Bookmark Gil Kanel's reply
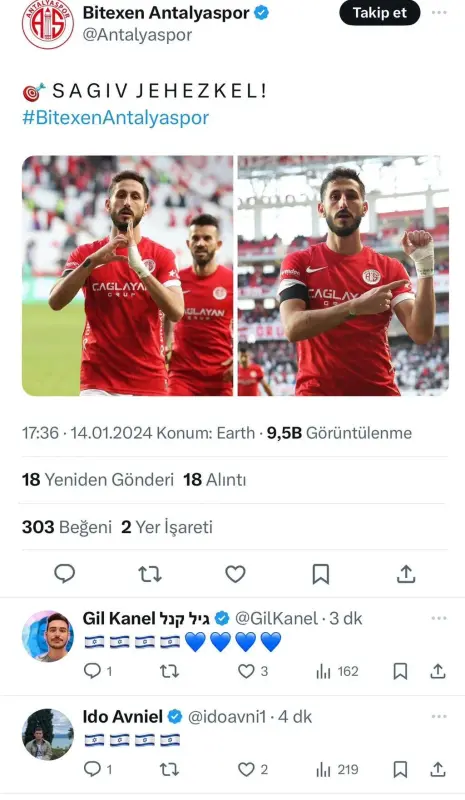 [x=400, y=671]
